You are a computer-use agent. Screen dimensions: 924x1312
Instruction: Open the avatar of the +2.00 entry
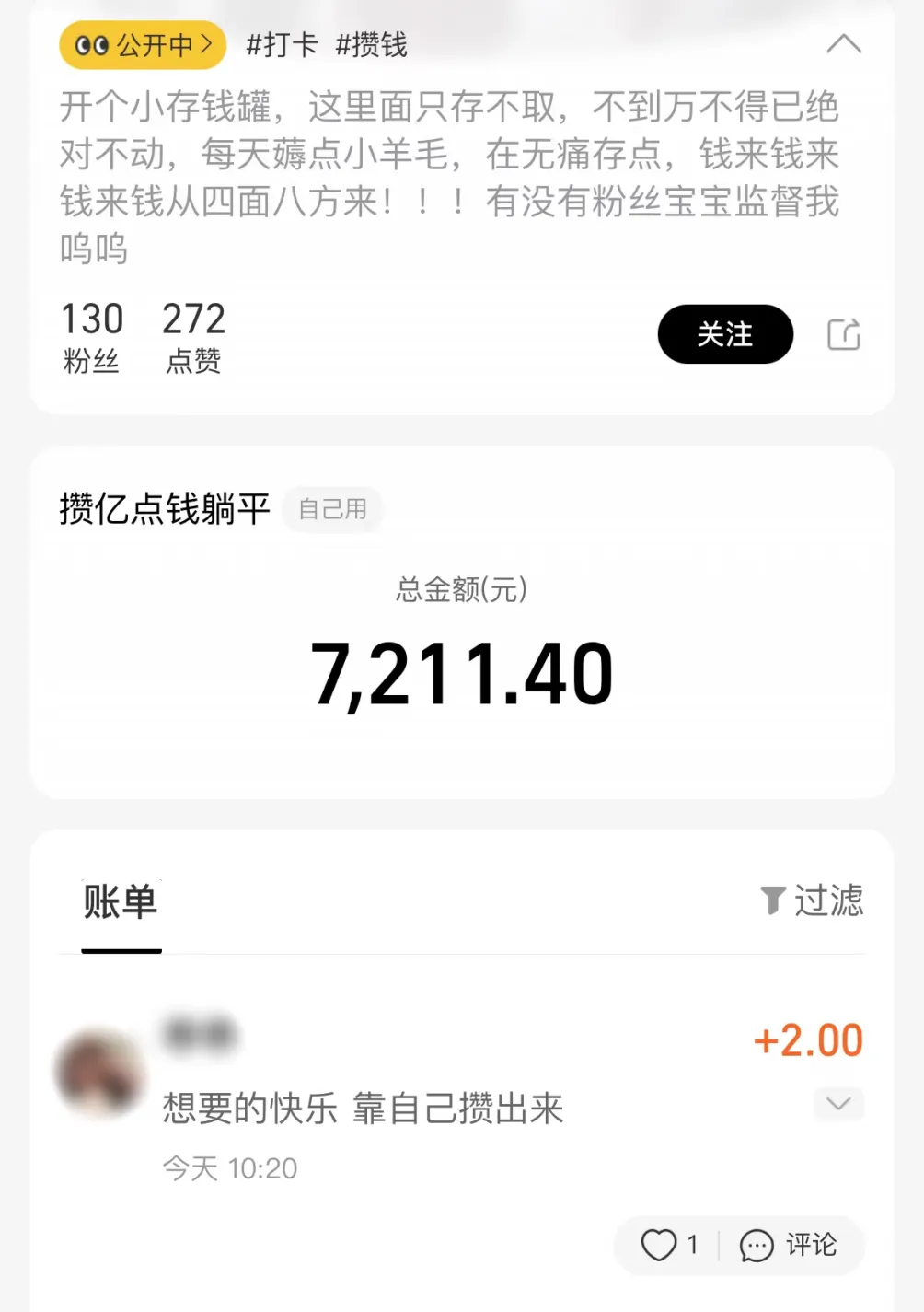point(99,1072)
